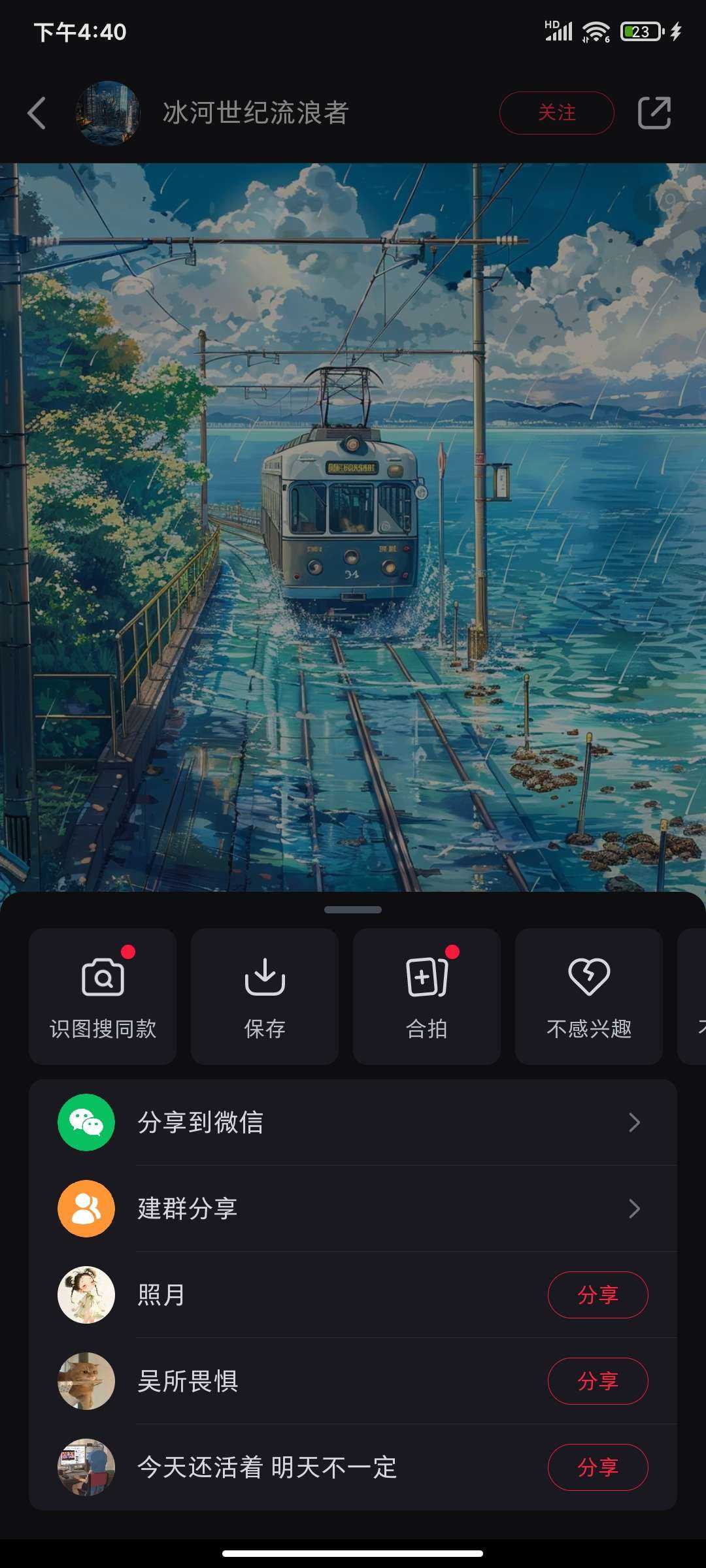Open 建群分享 to create a group
Screen dimensions: 706x1568
click(x=353, y=1209)
